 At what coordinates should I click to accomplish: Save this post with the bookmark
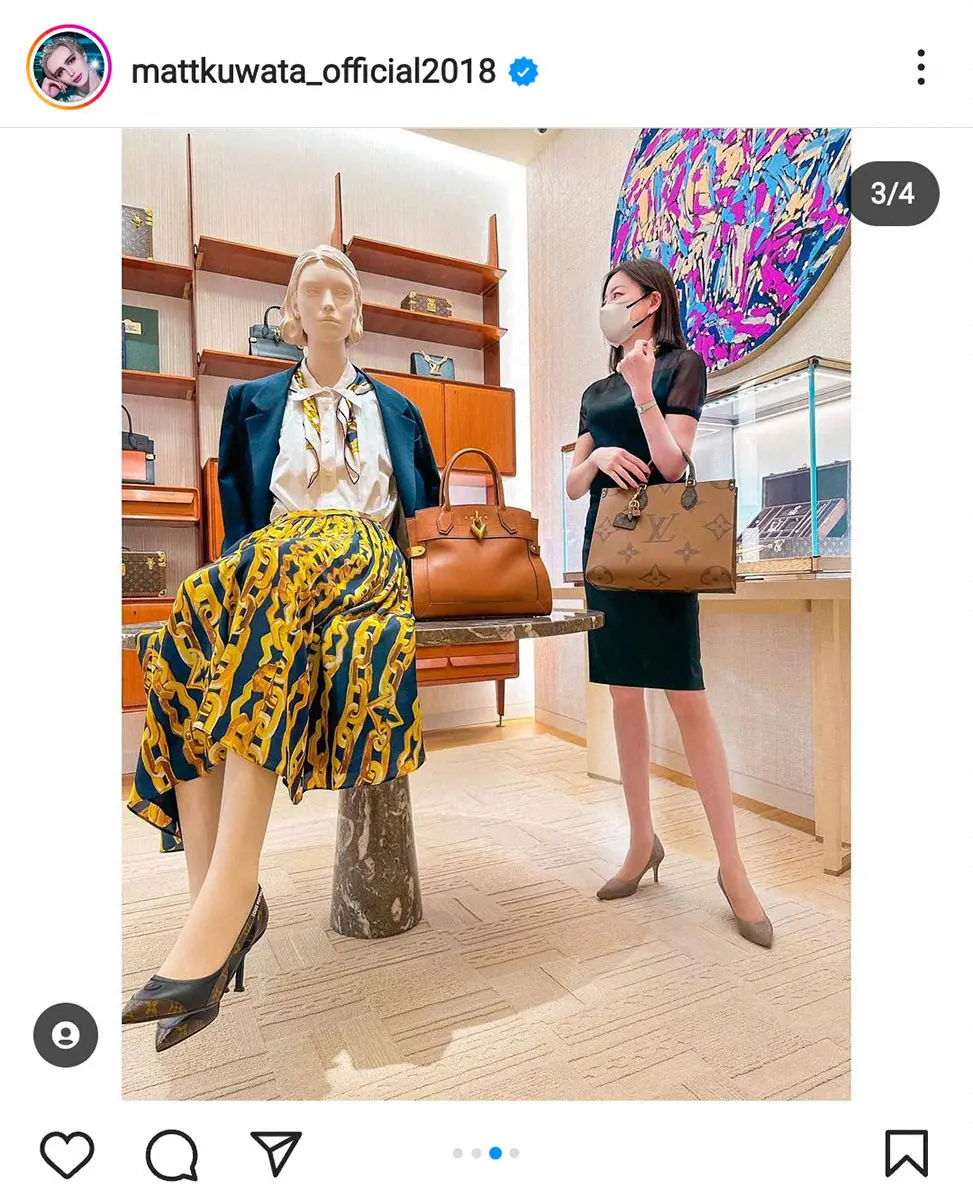click(x=906, y=1153)
